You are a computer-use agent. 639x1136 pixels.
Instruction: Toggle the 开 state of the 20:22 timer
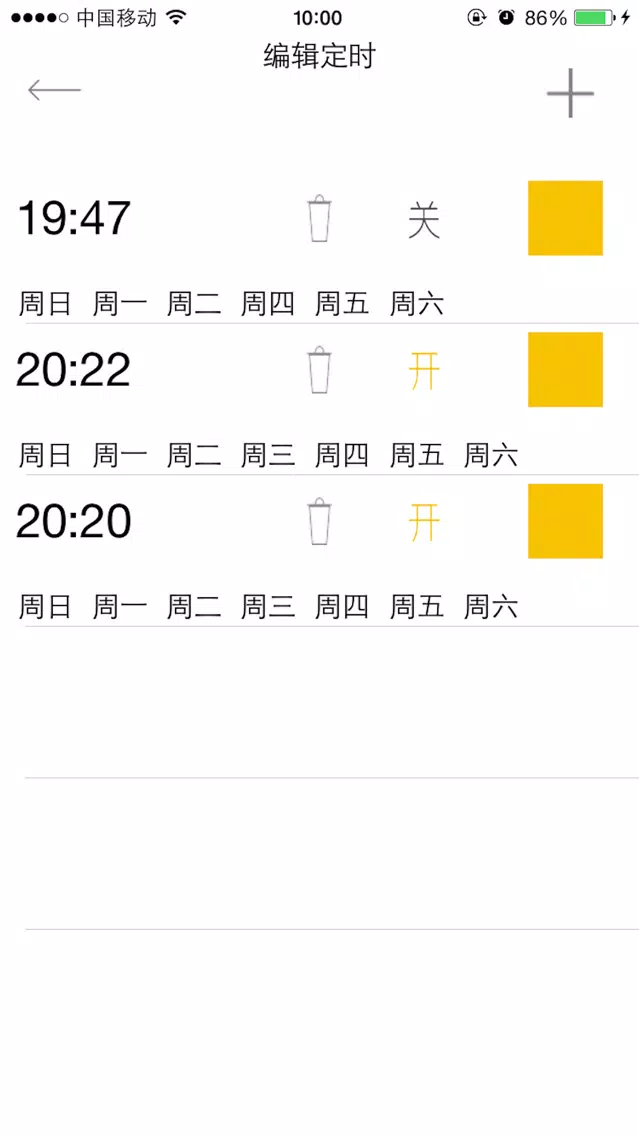[424, 371]
